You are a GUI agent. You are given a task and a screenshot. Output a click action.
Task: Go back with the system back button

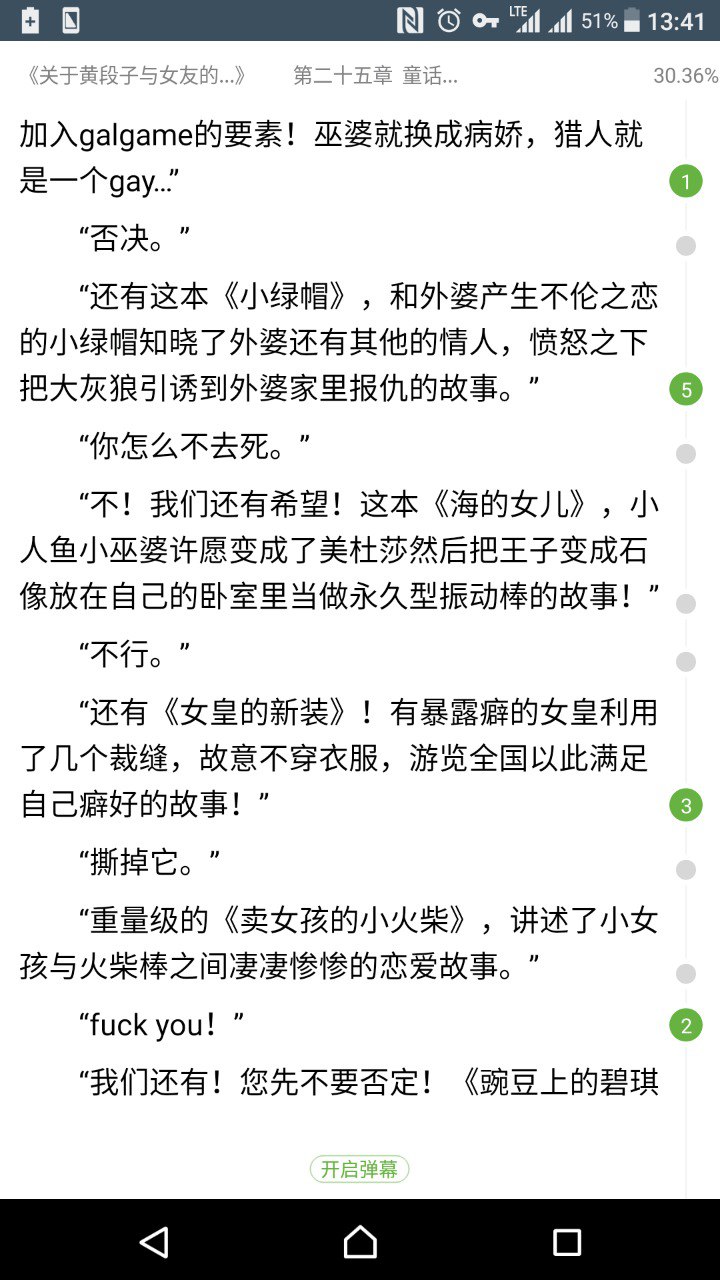(153, 1242)
